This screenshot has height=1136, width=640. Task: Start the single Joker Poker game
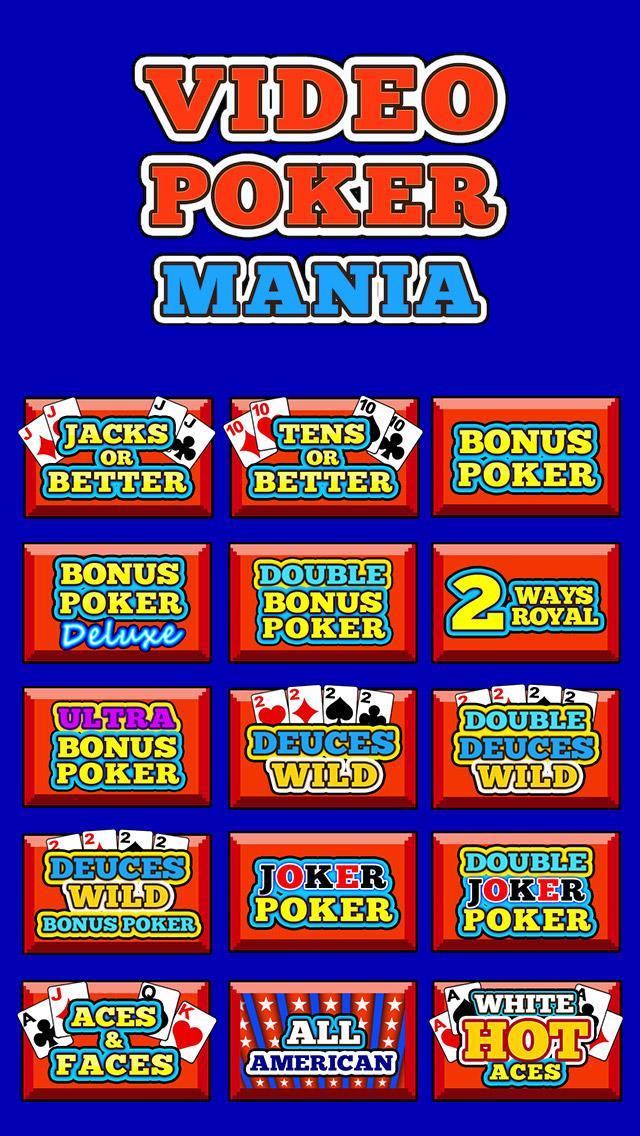pyautogui.click(x=323, y=892)
